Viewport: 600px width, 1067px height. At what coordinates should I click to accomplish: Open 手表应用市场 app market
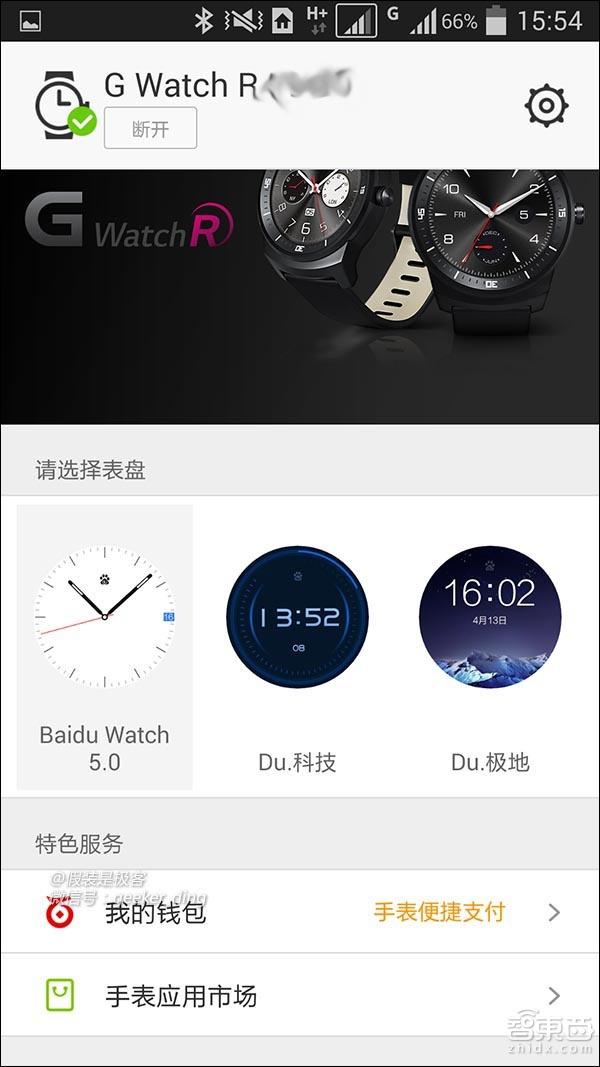point(300,996)
